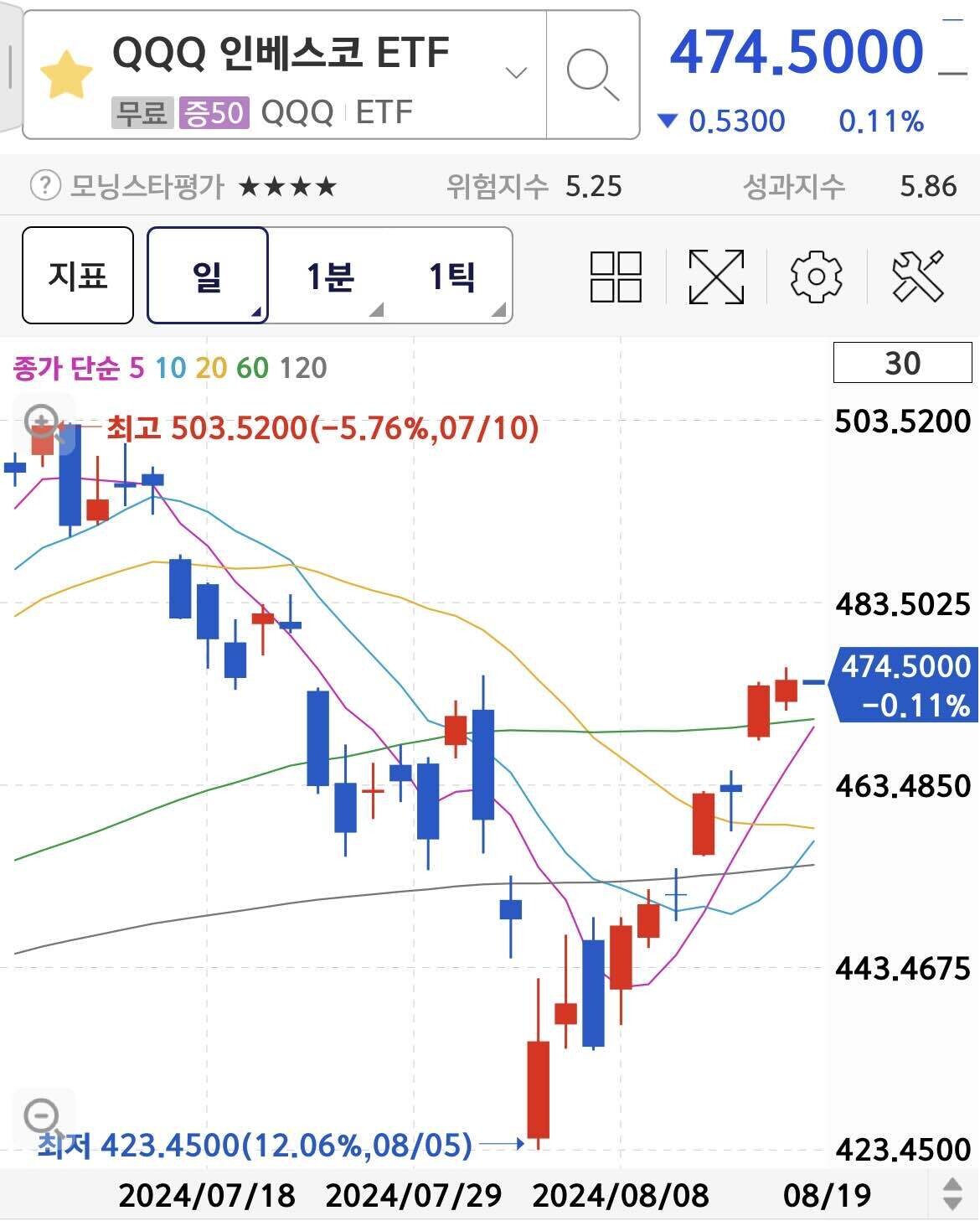980x1221 pixels.
Task: Toggle the 120-period moving average display
Action: [x=303, y=366]
